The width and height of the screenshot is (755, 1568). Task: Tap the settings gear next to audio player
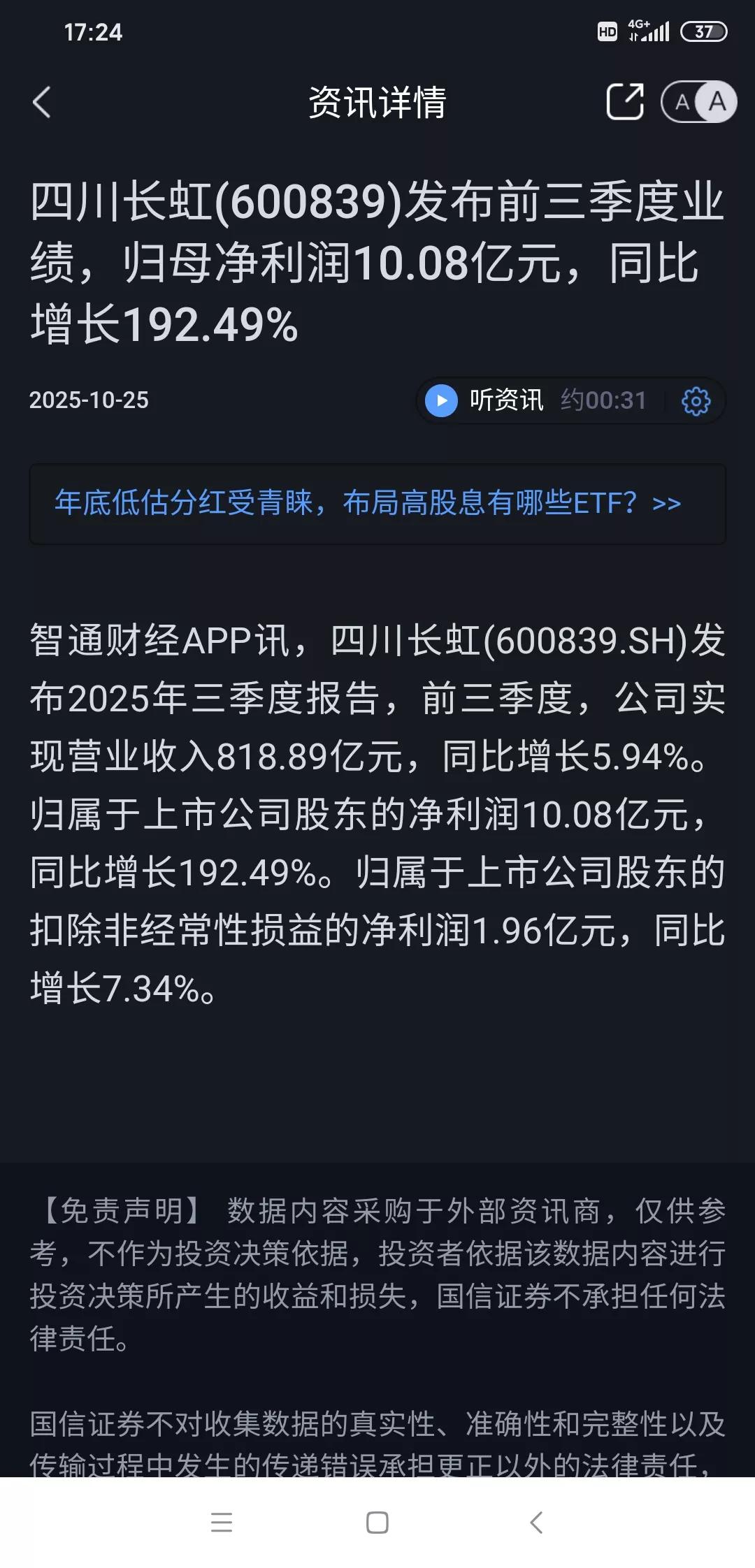tap(696, 400)
